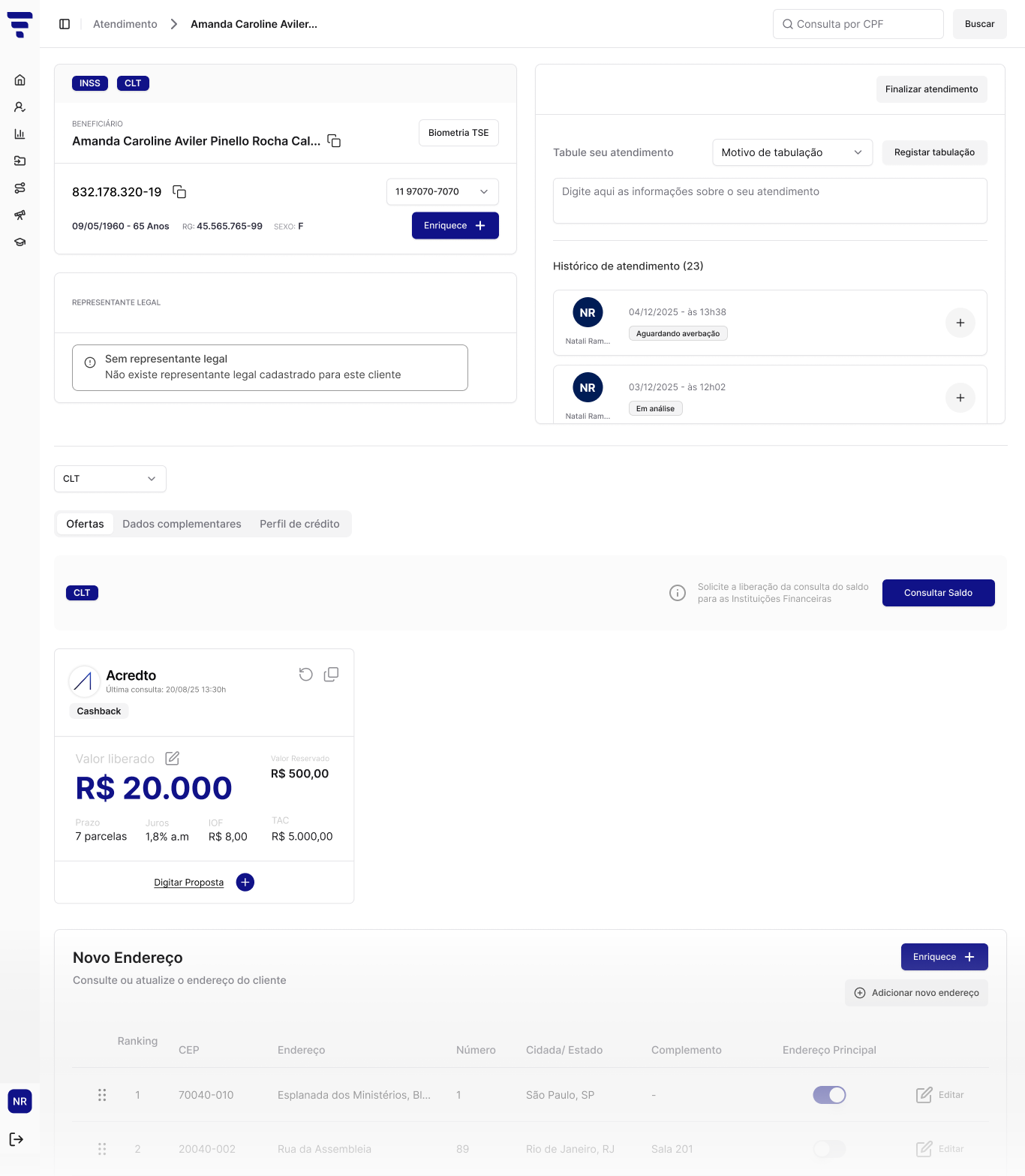Switch to the Perfil de crédito tab
Viewport: 1025px width, 1176px height.
tap(299, 524)
